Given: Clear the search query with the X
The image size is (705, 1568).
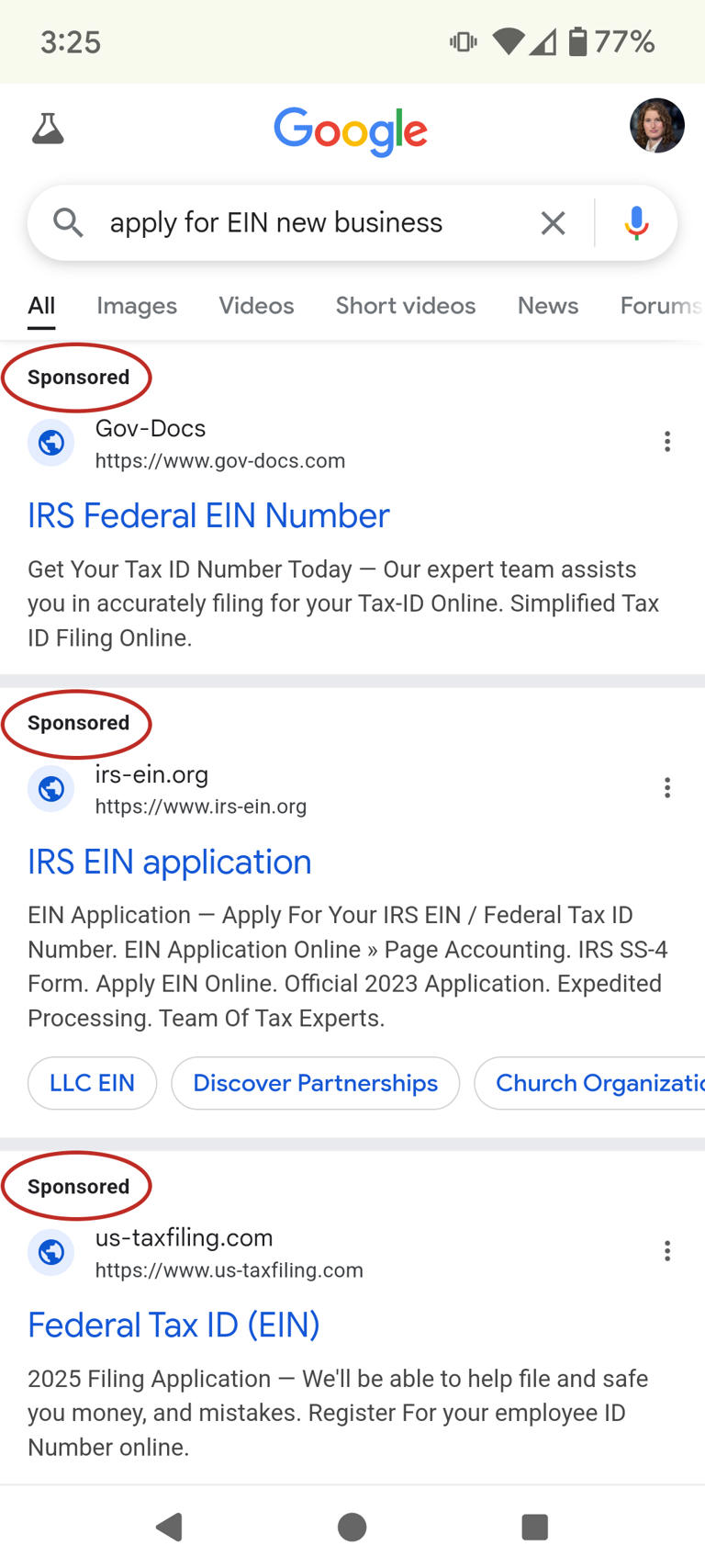Looking at the screenshot, I should pos(553,221).
